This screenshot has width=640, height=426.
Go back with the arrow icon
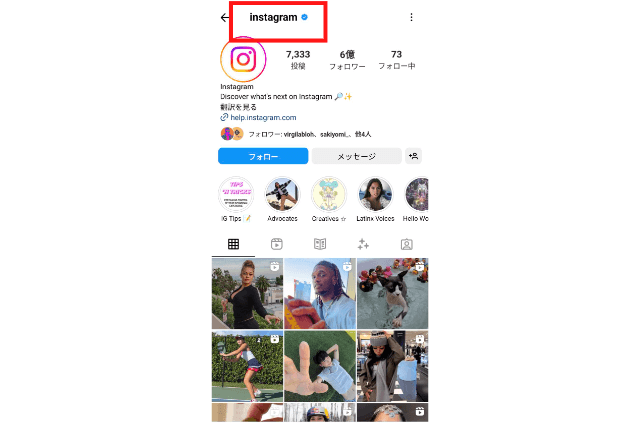coord(225,17)
